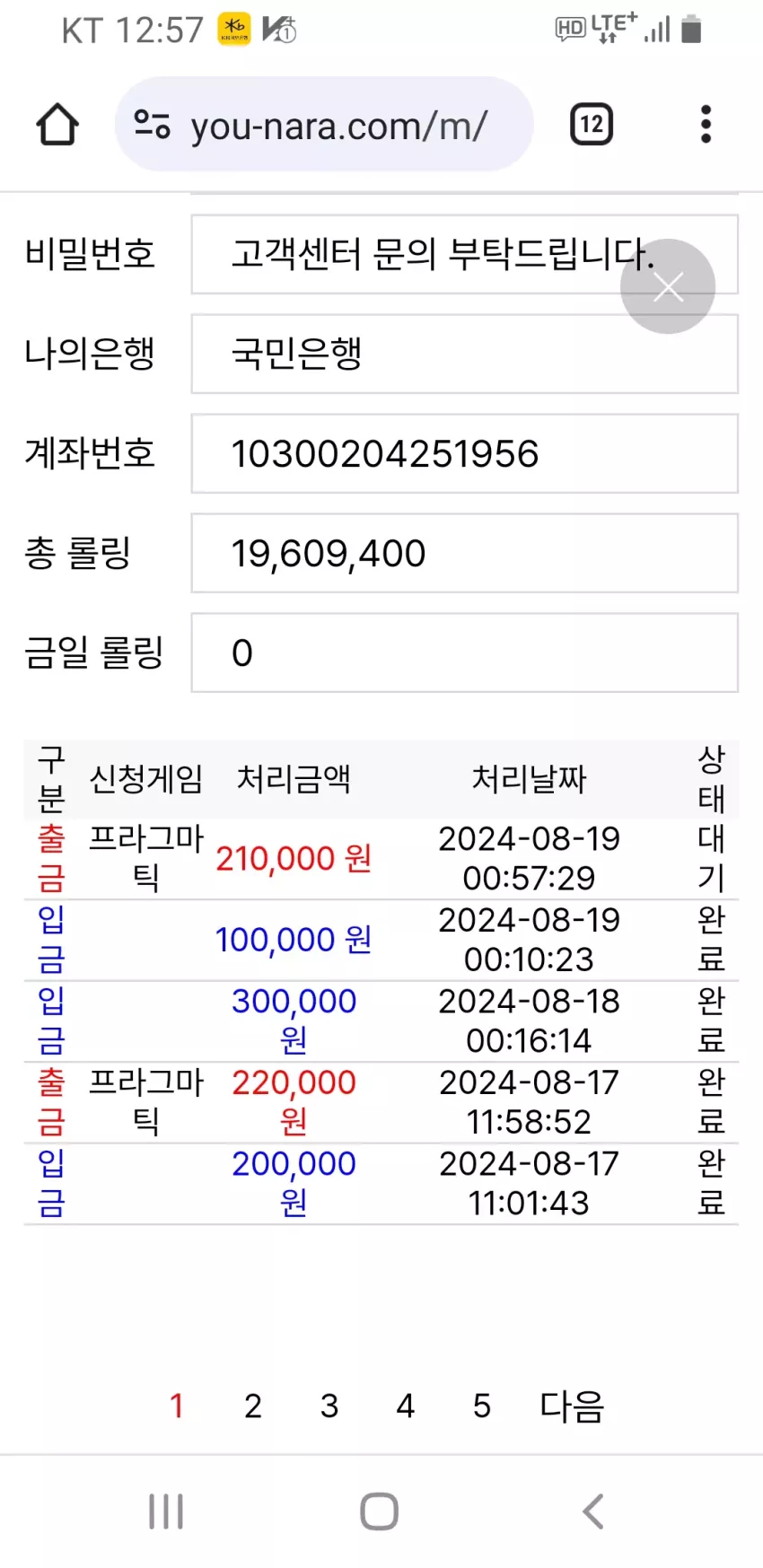Go to page 2 of history

[x=253, y=1406]
